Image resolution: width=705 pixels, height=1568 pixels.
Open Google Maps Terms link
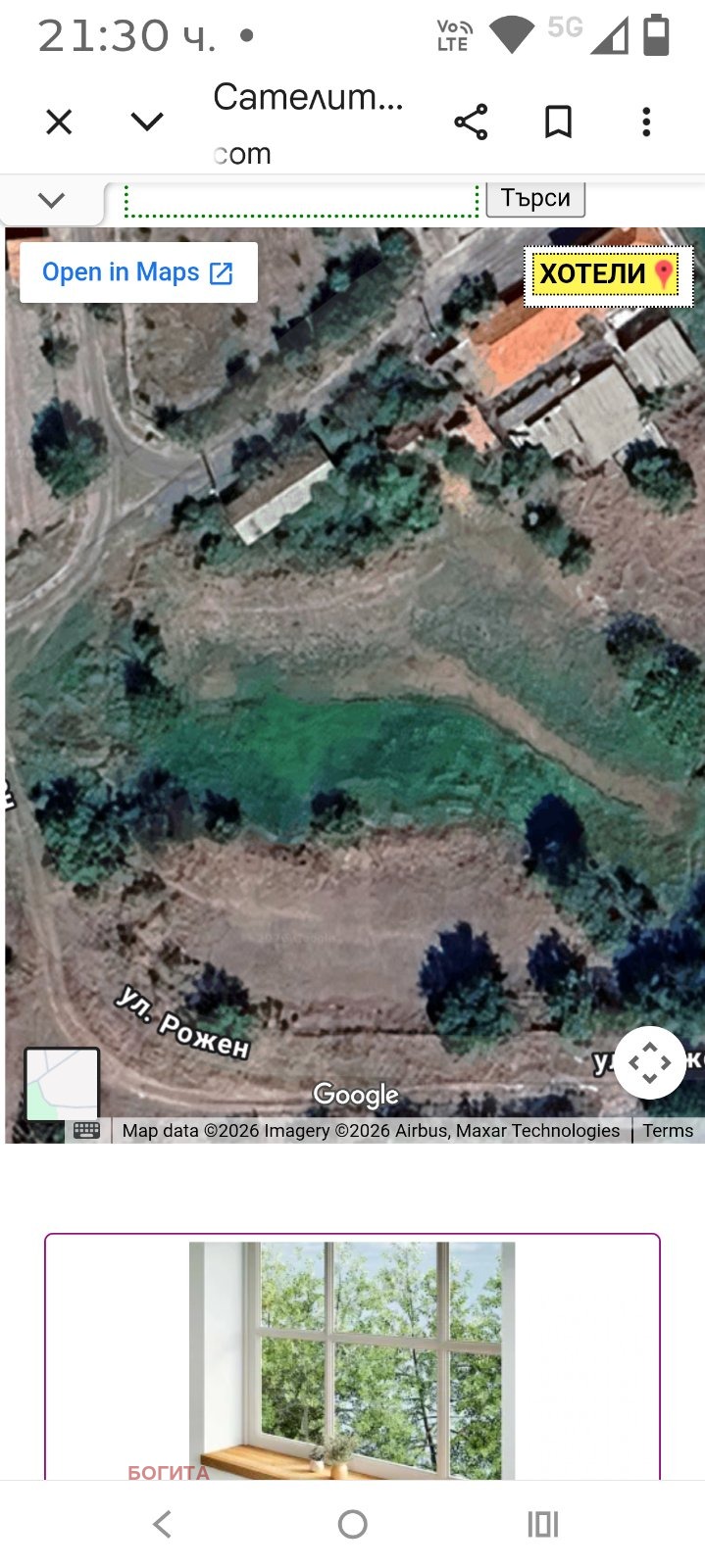pos(668,1131)
